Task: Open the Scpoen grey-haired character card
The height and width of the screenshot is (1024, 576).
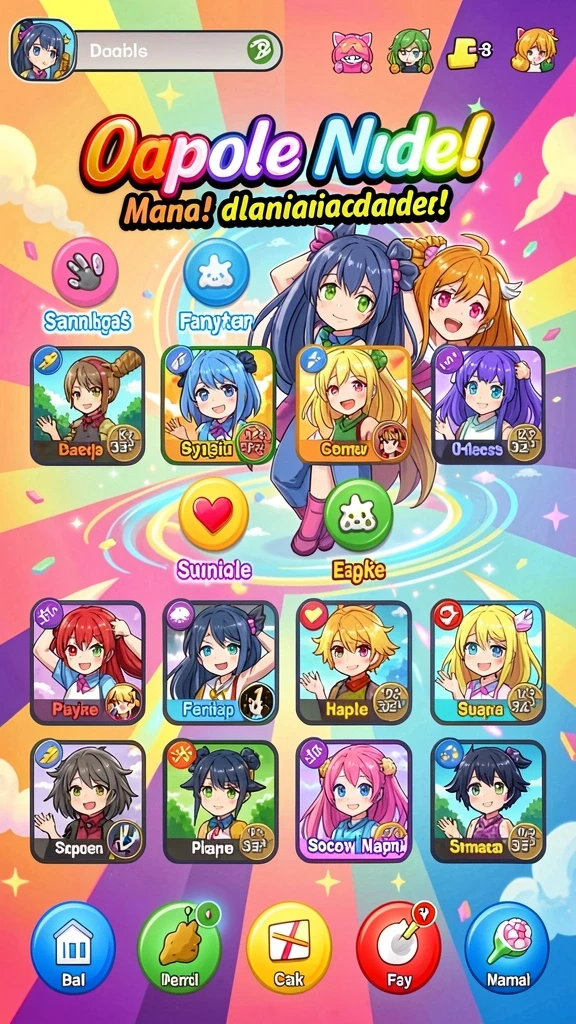Action: coord(88,801)
